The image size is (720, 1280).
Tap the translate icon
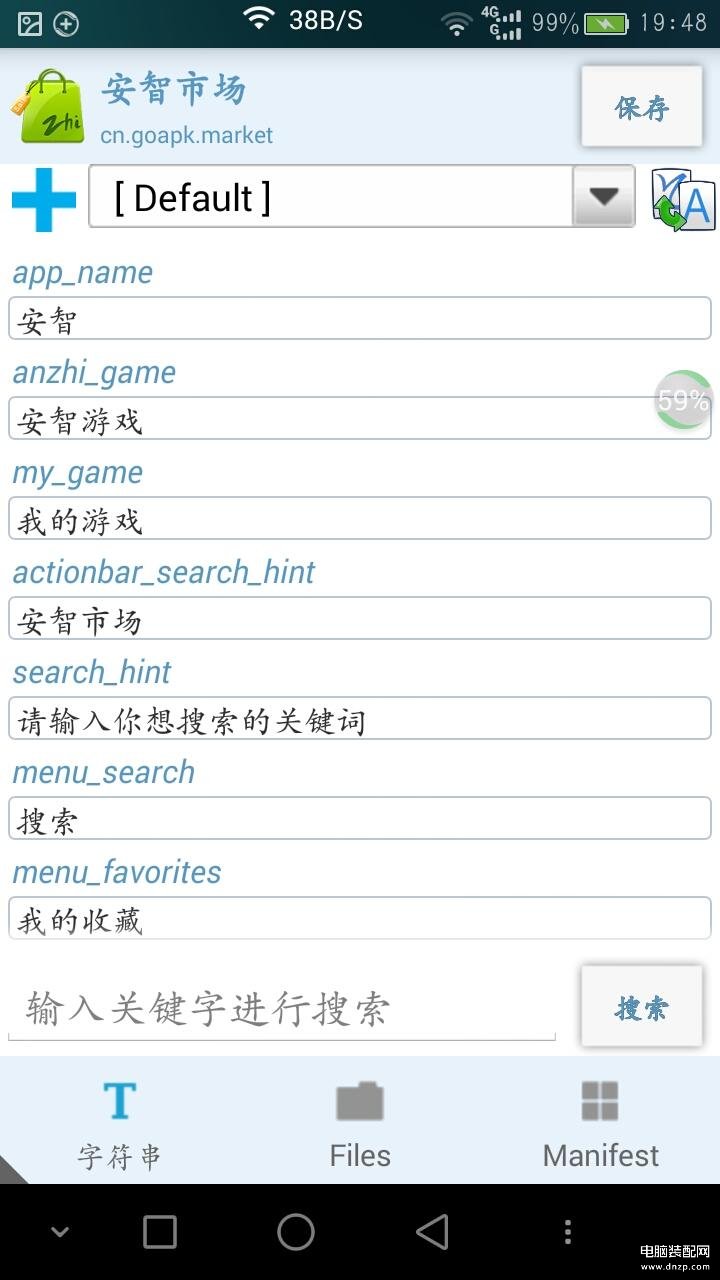click(683, 199)
